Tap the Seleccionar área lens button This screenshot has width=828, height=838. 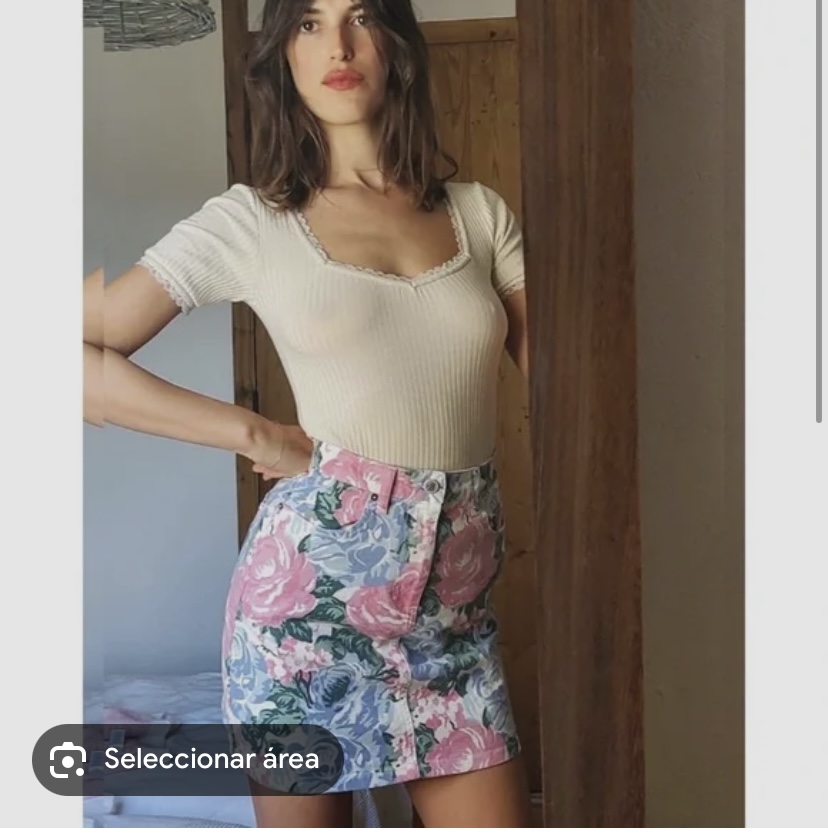click(188, 759)
